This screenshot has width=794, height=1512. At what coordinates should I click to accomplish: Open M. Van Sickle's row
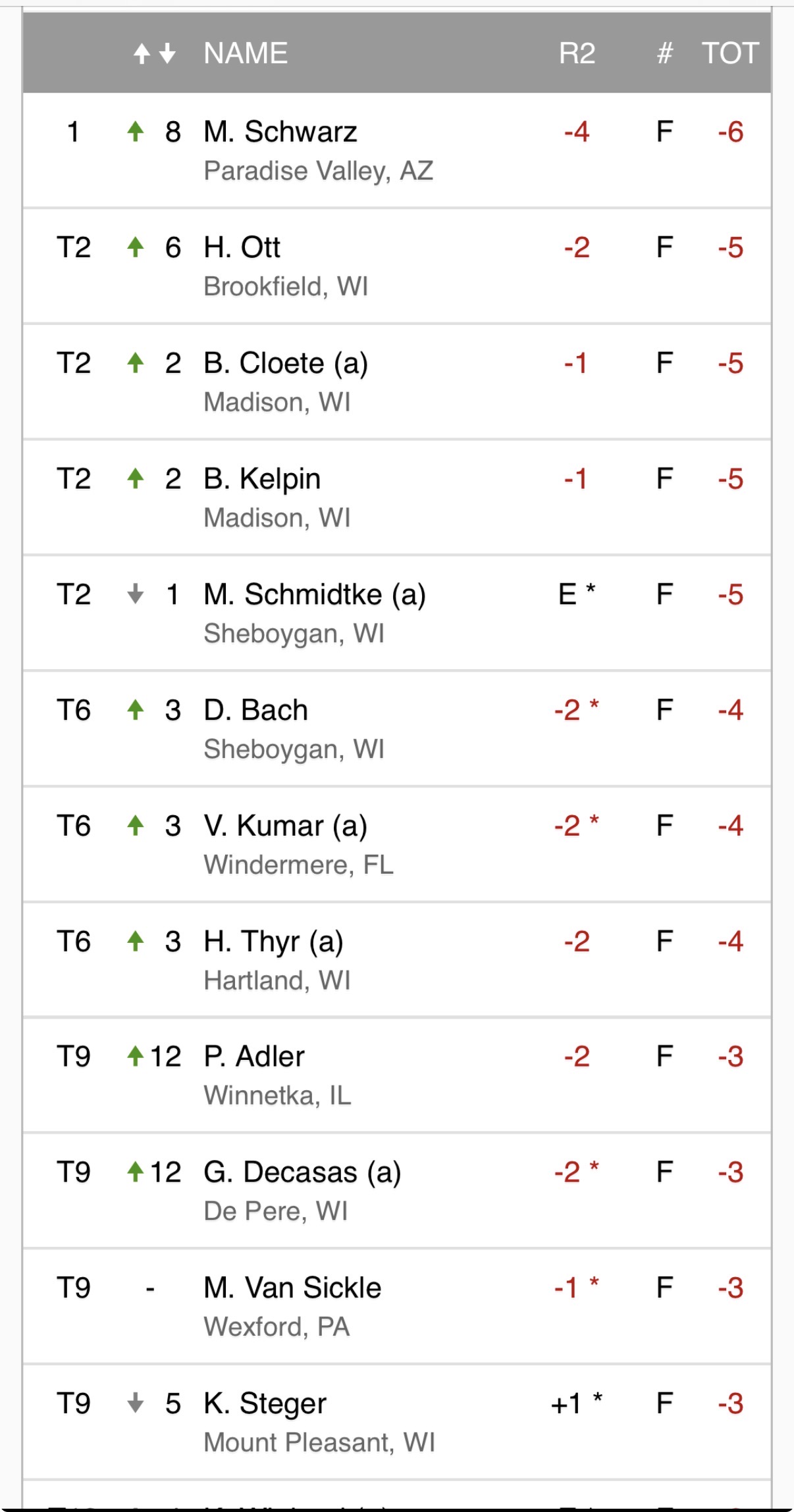click(x=397, y=1307)
